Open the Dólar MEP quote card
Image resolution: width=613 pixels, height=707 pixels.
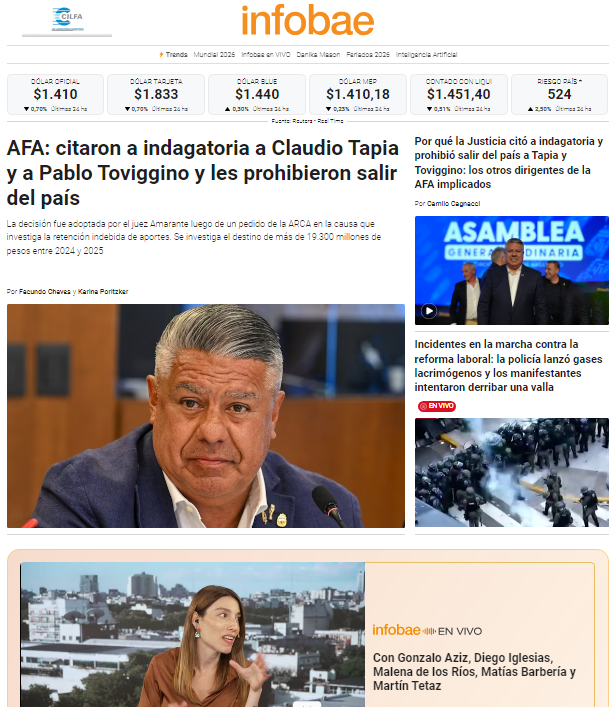[357, 94]
